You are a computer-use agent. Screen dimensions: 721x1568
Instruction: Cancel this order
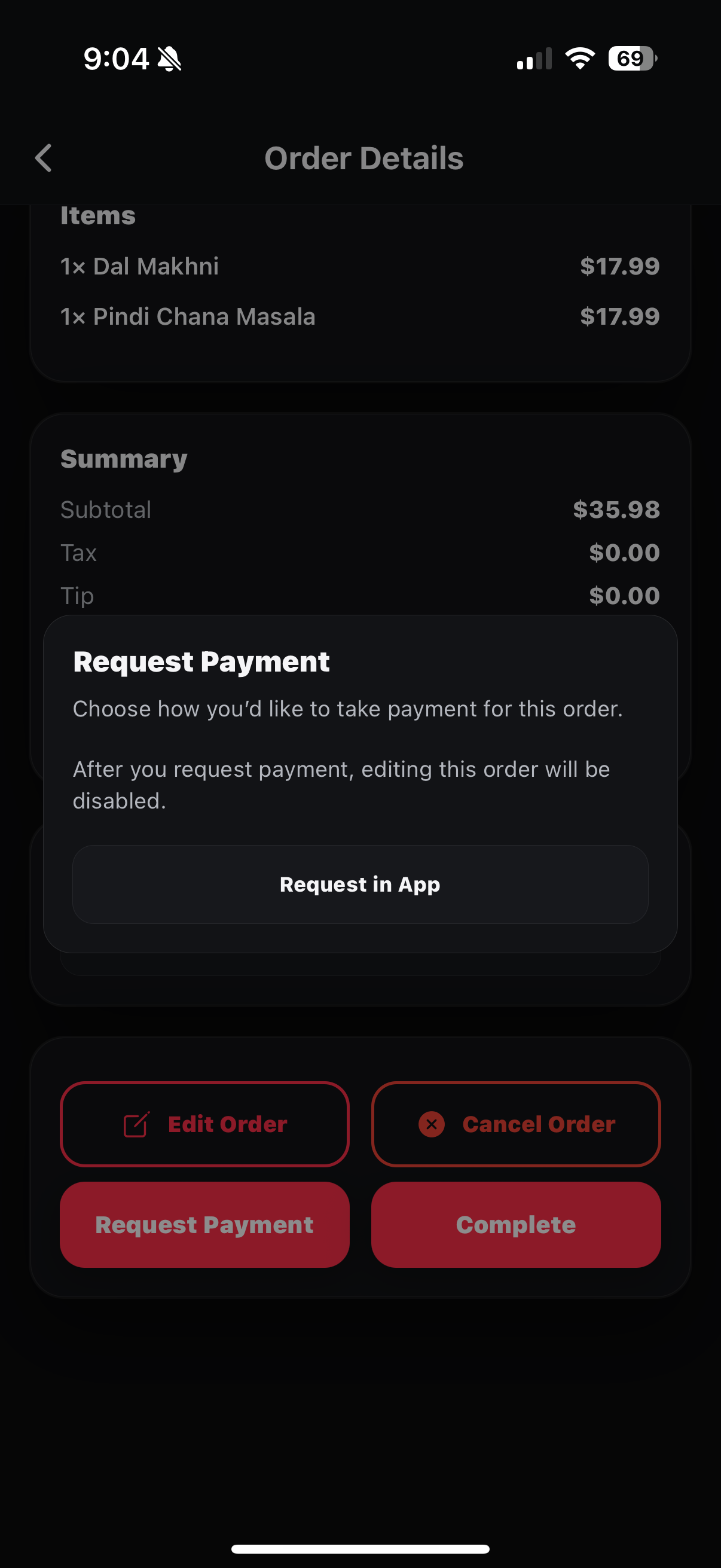point(516,1124)
